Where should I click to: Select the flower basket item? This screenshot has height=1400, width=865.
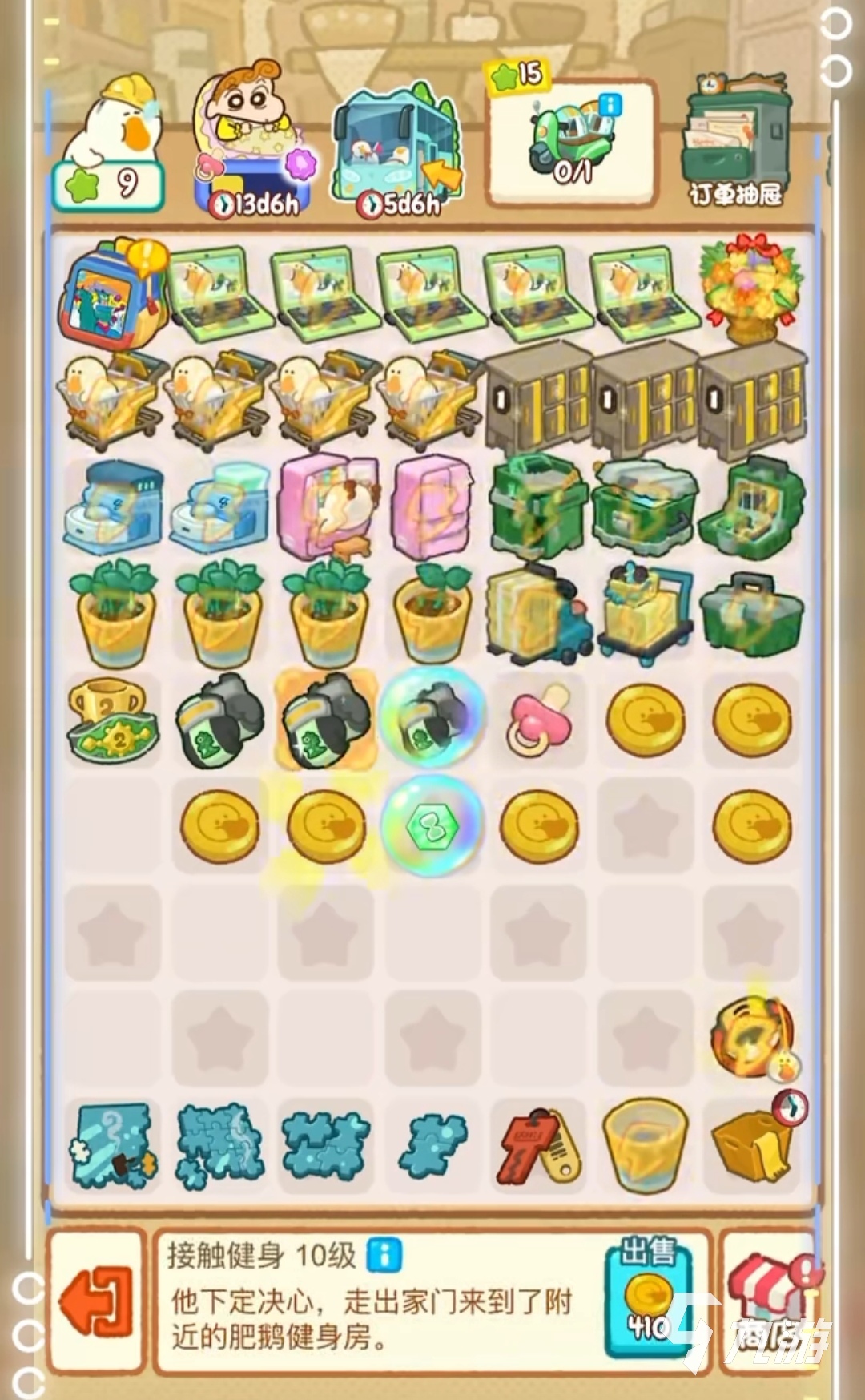coord(750,288)
